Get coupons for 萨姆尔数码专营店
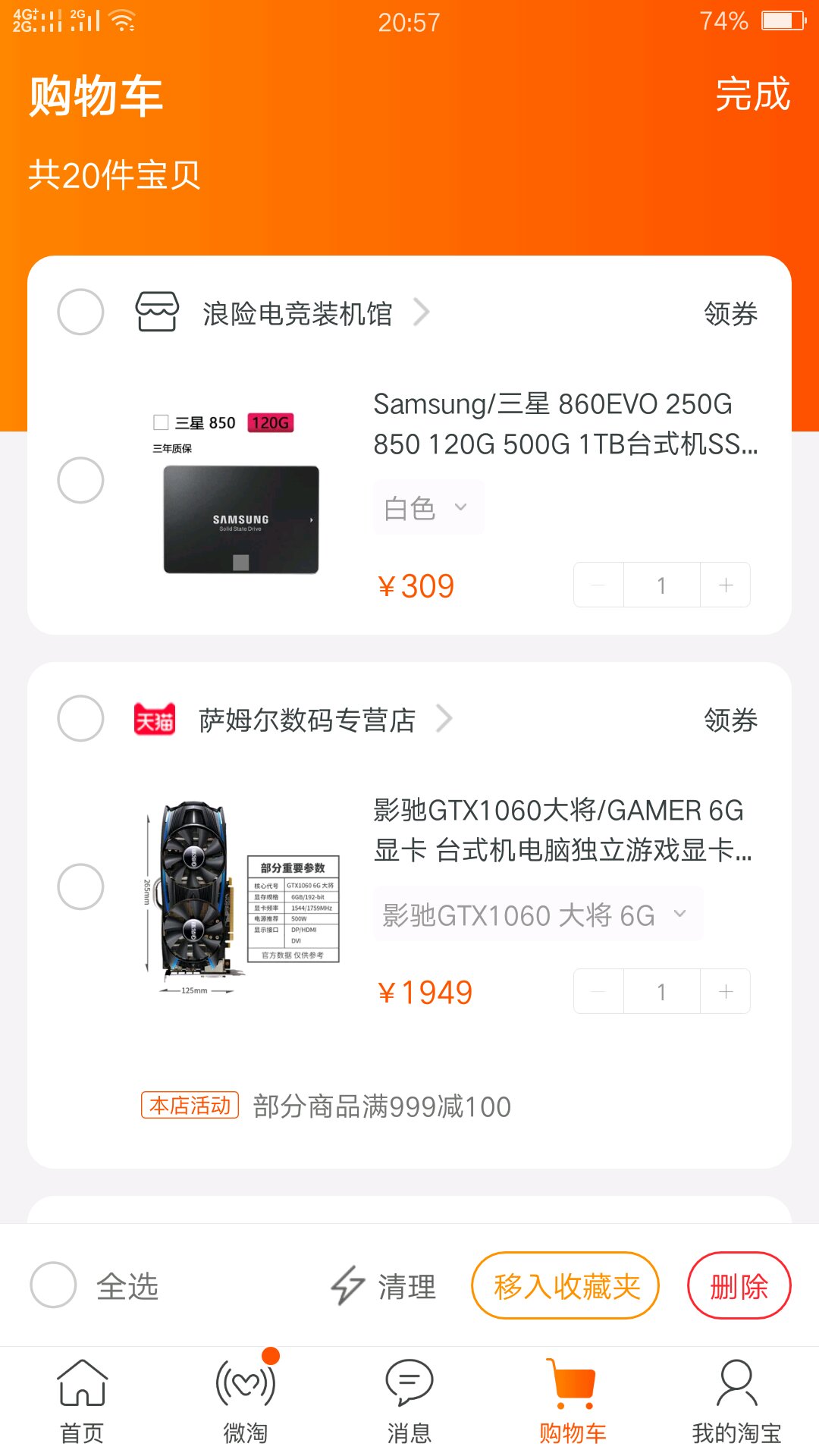 click(x=730, y=720)
